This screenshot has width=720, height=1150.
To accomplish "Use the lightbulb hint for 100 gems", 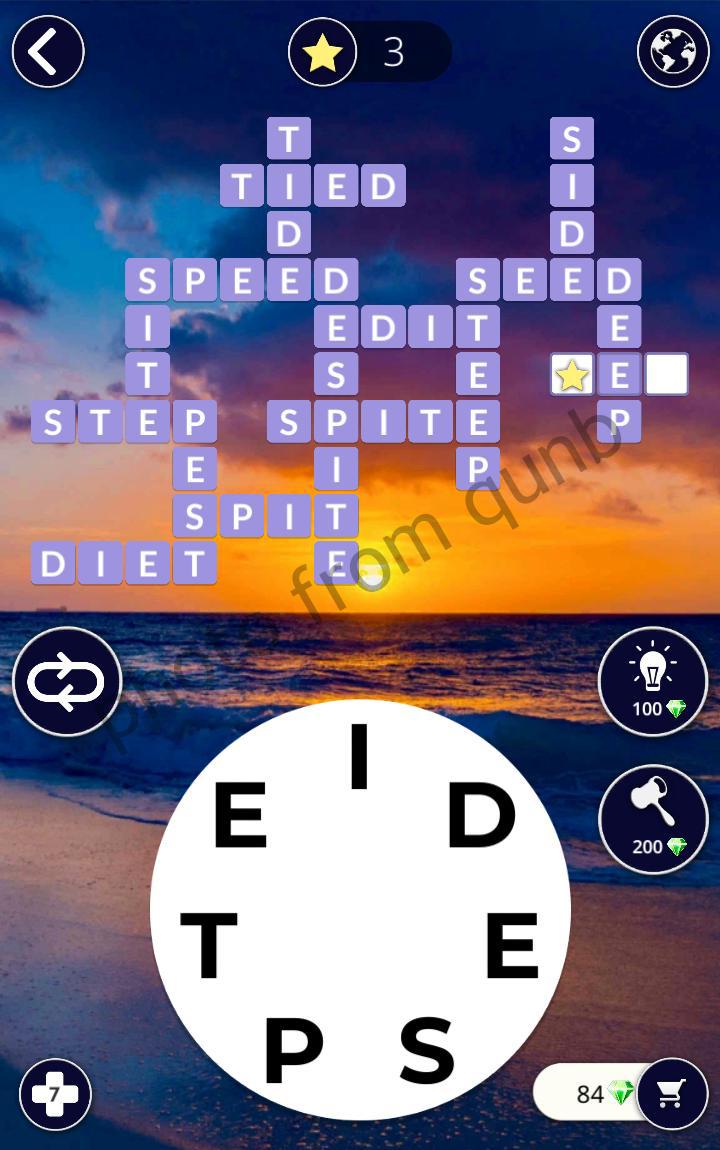I will tap(652, 682).
